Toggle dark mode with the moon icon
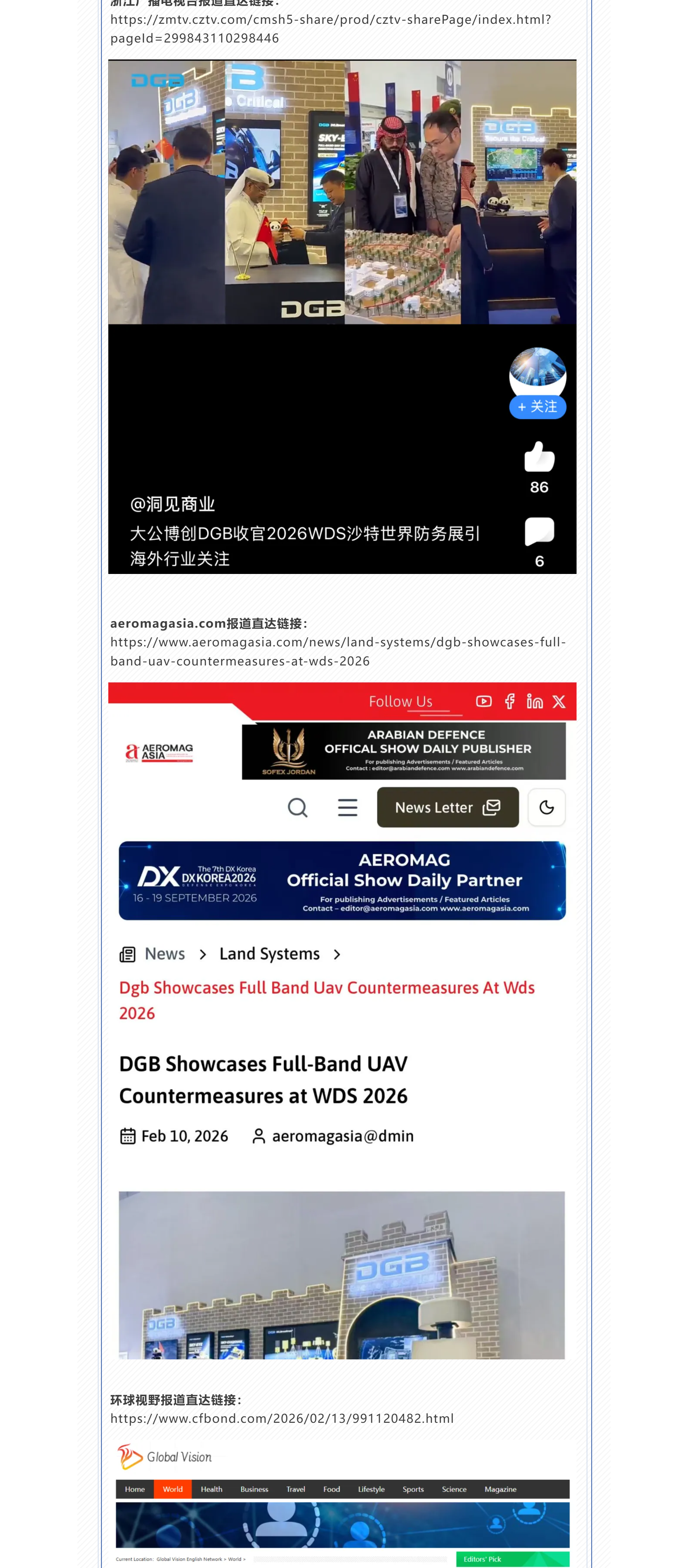Screen dimensions: 688x1568 (546, 808)
